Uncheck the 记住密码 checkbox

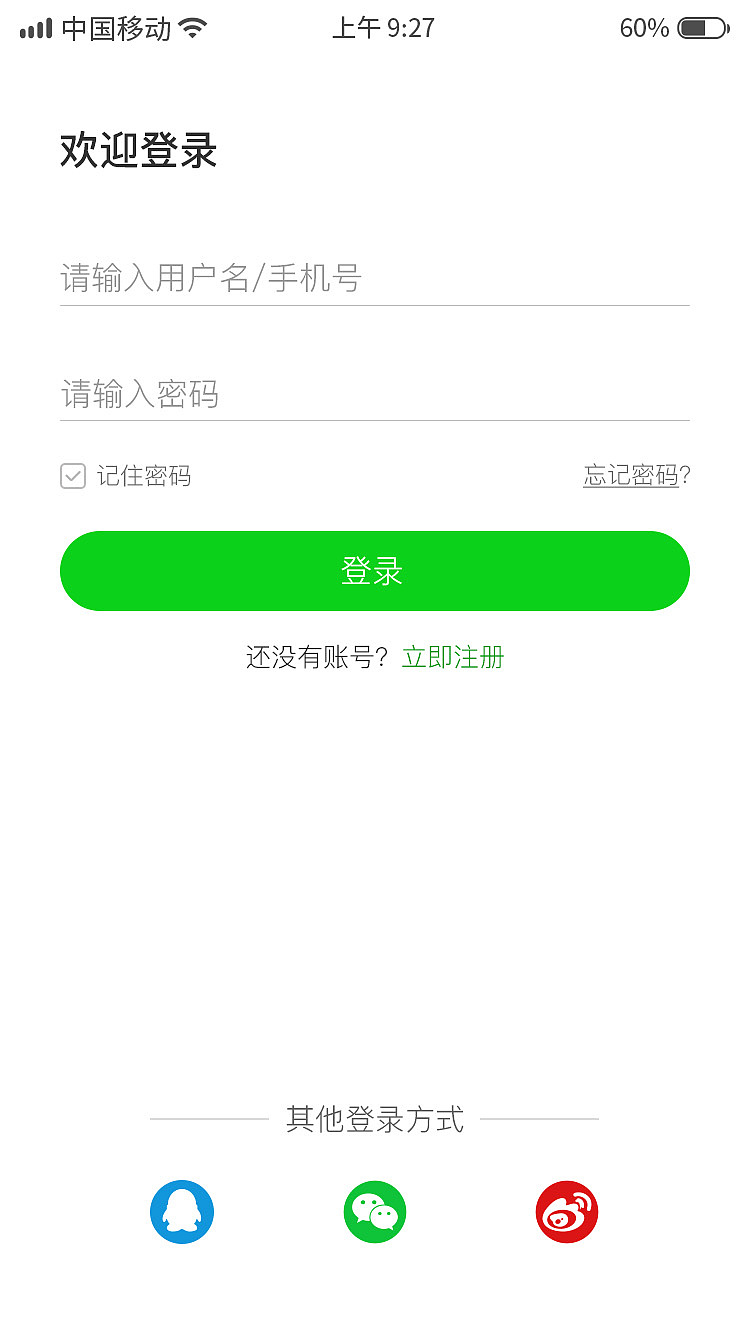(x=73, y=476)
